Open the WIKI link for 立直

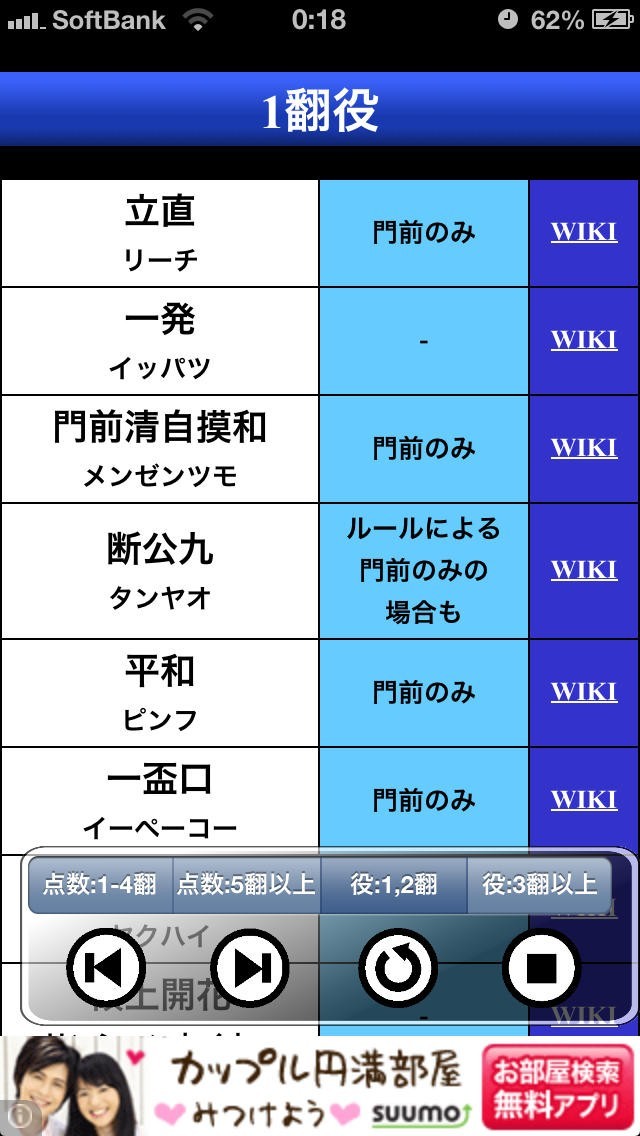(x=583, y=232)
